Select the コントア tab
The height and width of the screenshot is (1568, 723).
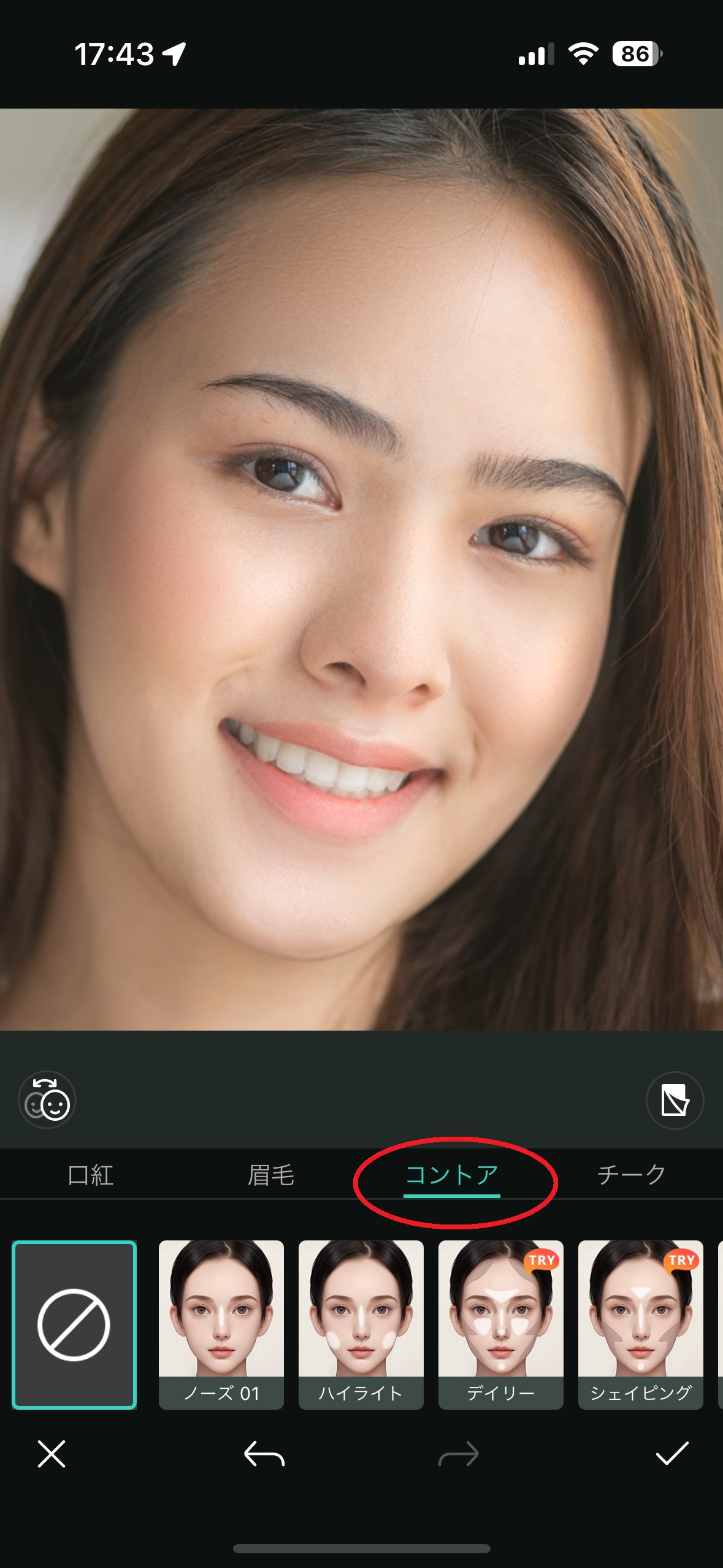(x=452, y=1175)
